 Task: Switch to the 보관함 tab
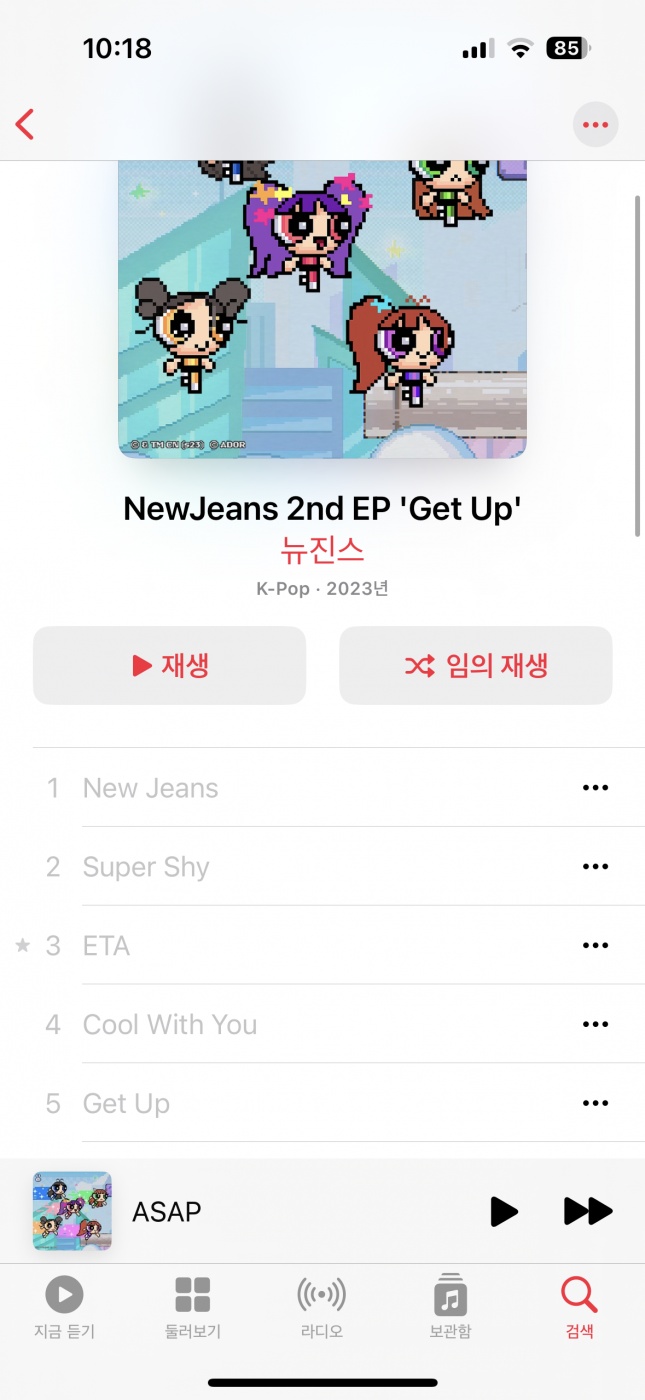pyautogui.click(x=450, y=1308)
